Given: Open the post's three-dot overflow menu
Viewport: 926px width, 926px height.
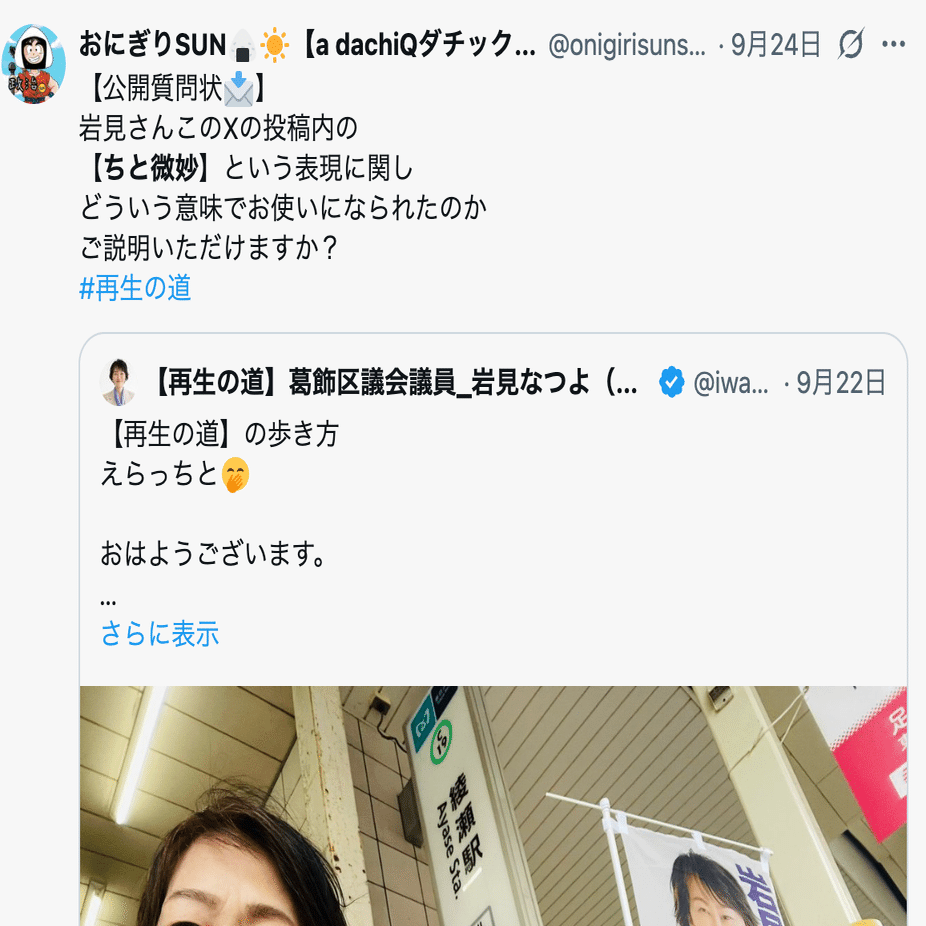Looking at the screenshot, I should pyautogui.click(x=893, y=44).
